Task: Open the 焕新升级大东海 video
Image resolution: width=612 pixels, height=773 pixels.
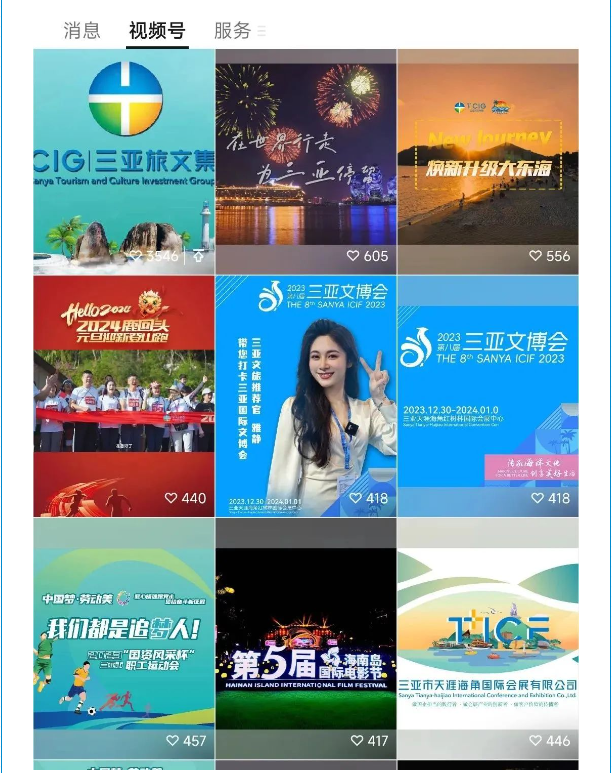Action: pos(488,160)
